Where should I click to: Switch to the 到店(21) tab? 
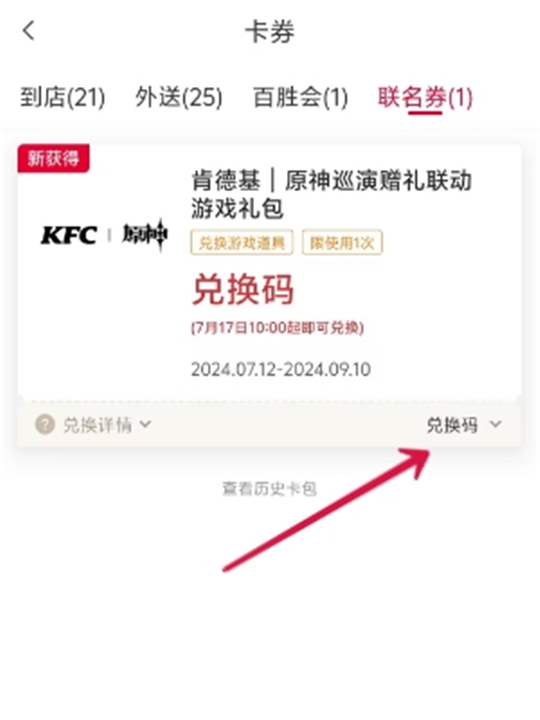pos(62,97)
